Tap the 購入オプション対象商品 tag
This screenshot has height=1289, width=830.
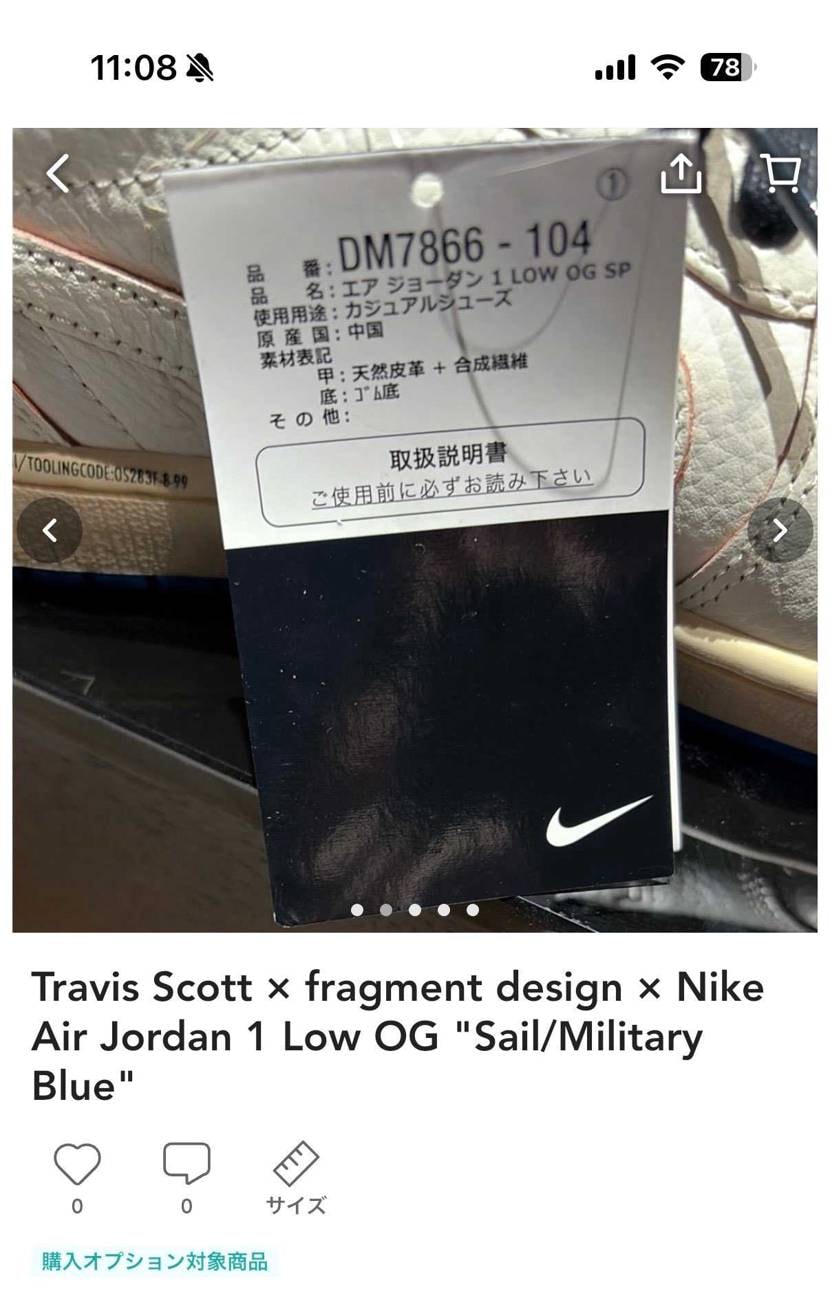[x=154, y=1261]
